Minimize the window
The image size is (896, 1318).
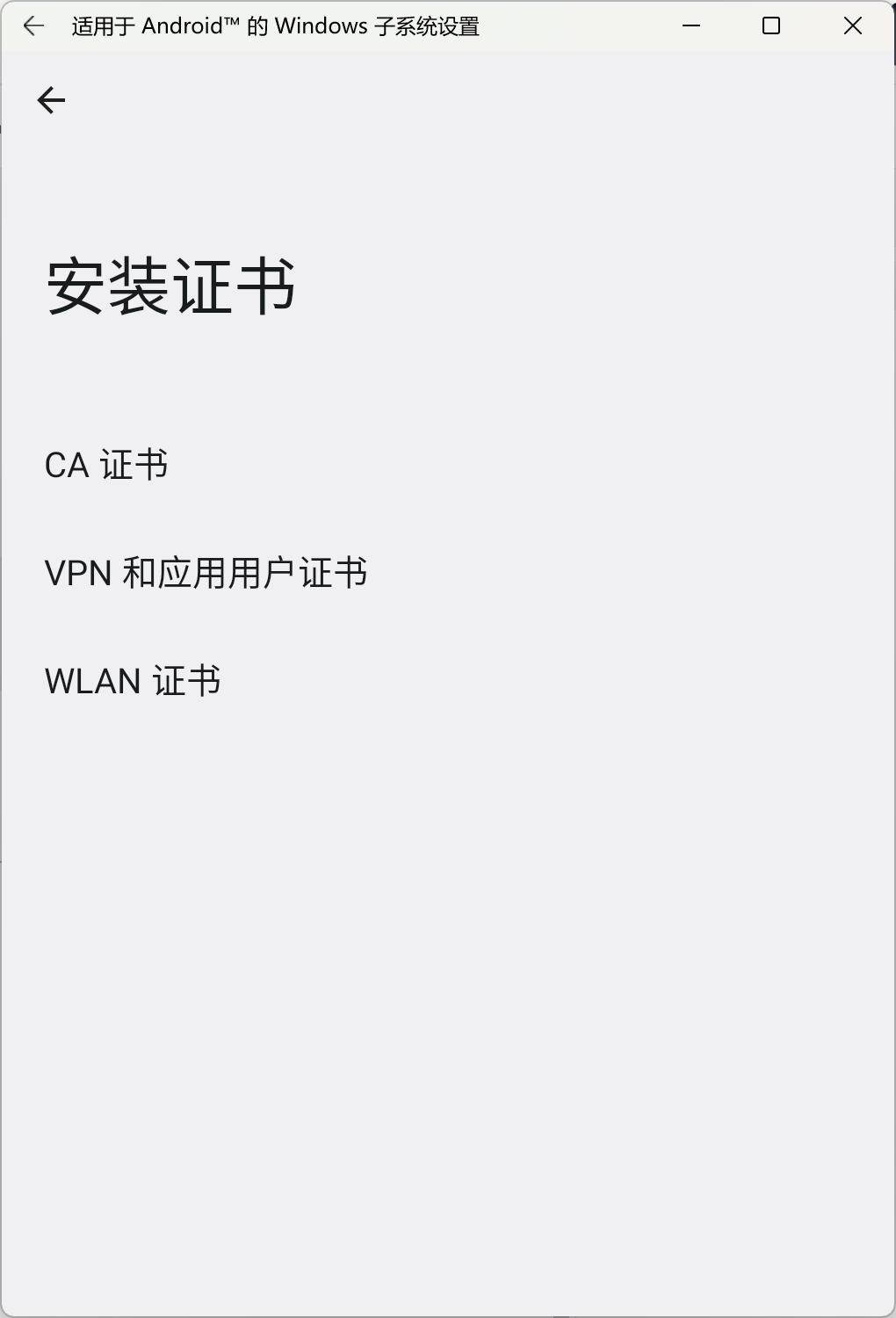tap(691, 26)
